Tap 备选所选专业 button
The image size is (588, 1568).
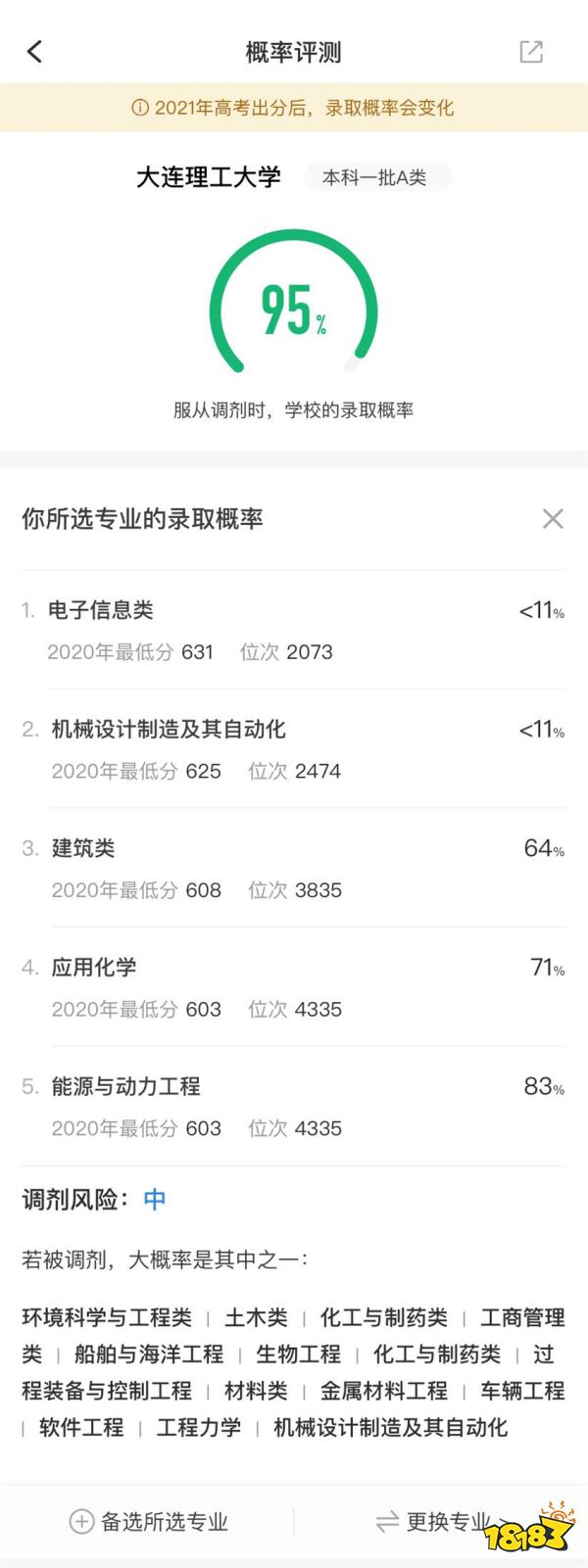pos(149,1521)
